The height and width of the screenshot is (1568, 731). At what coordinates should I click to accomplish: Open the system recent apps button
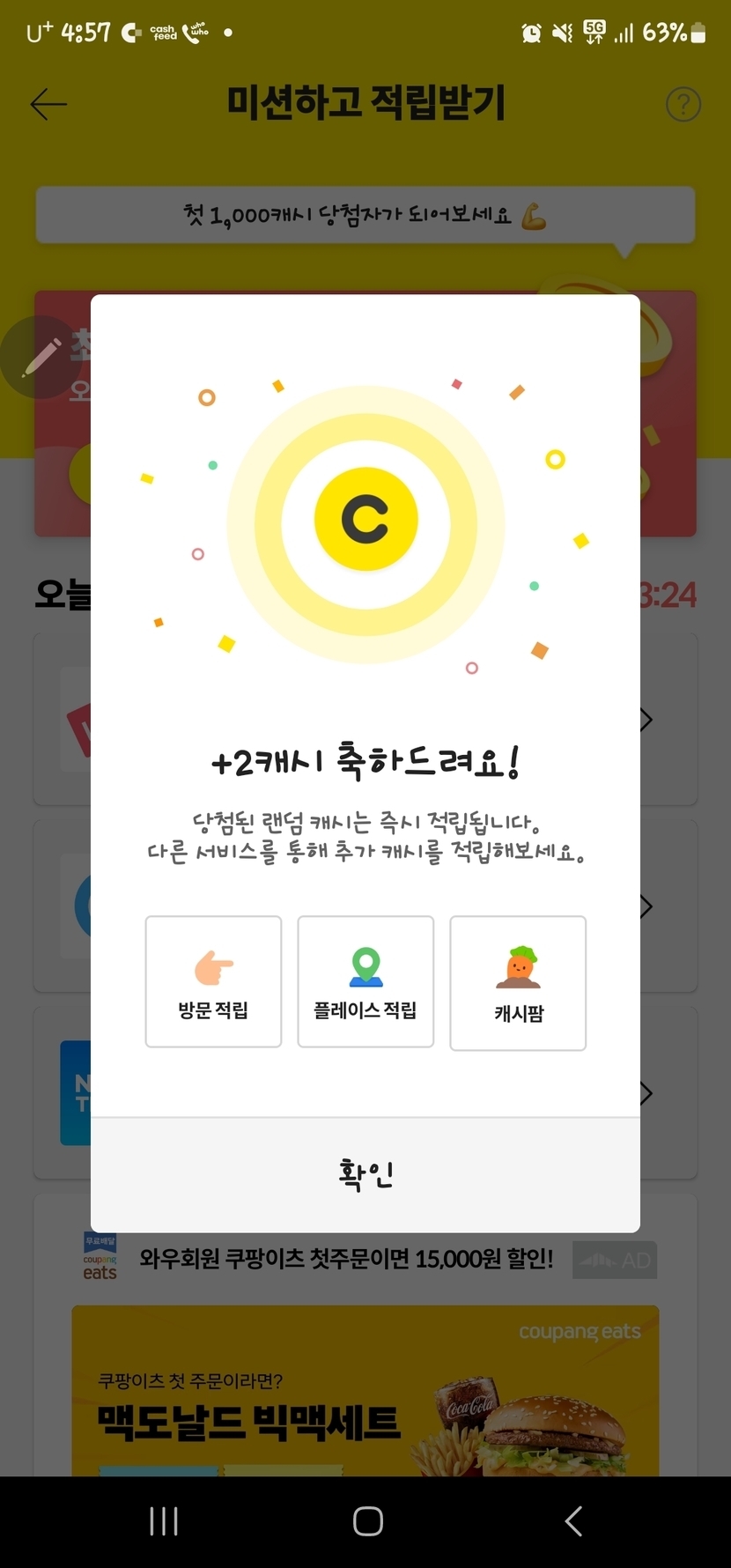(164, 1521)
